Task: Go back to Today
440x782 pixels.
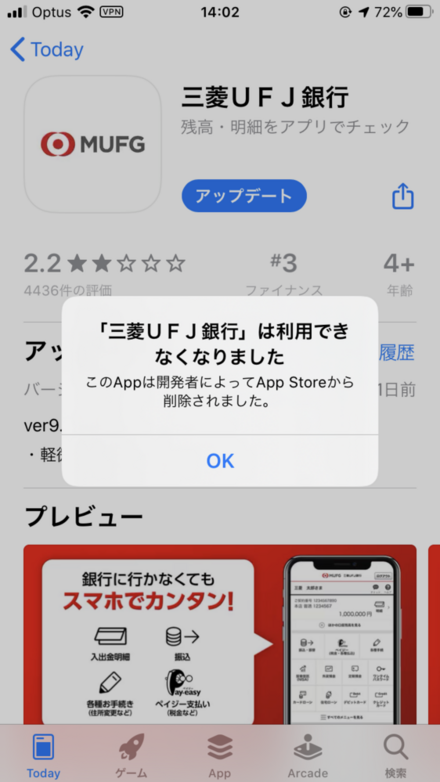Action: pyautogui.click(x=47, y=50)
